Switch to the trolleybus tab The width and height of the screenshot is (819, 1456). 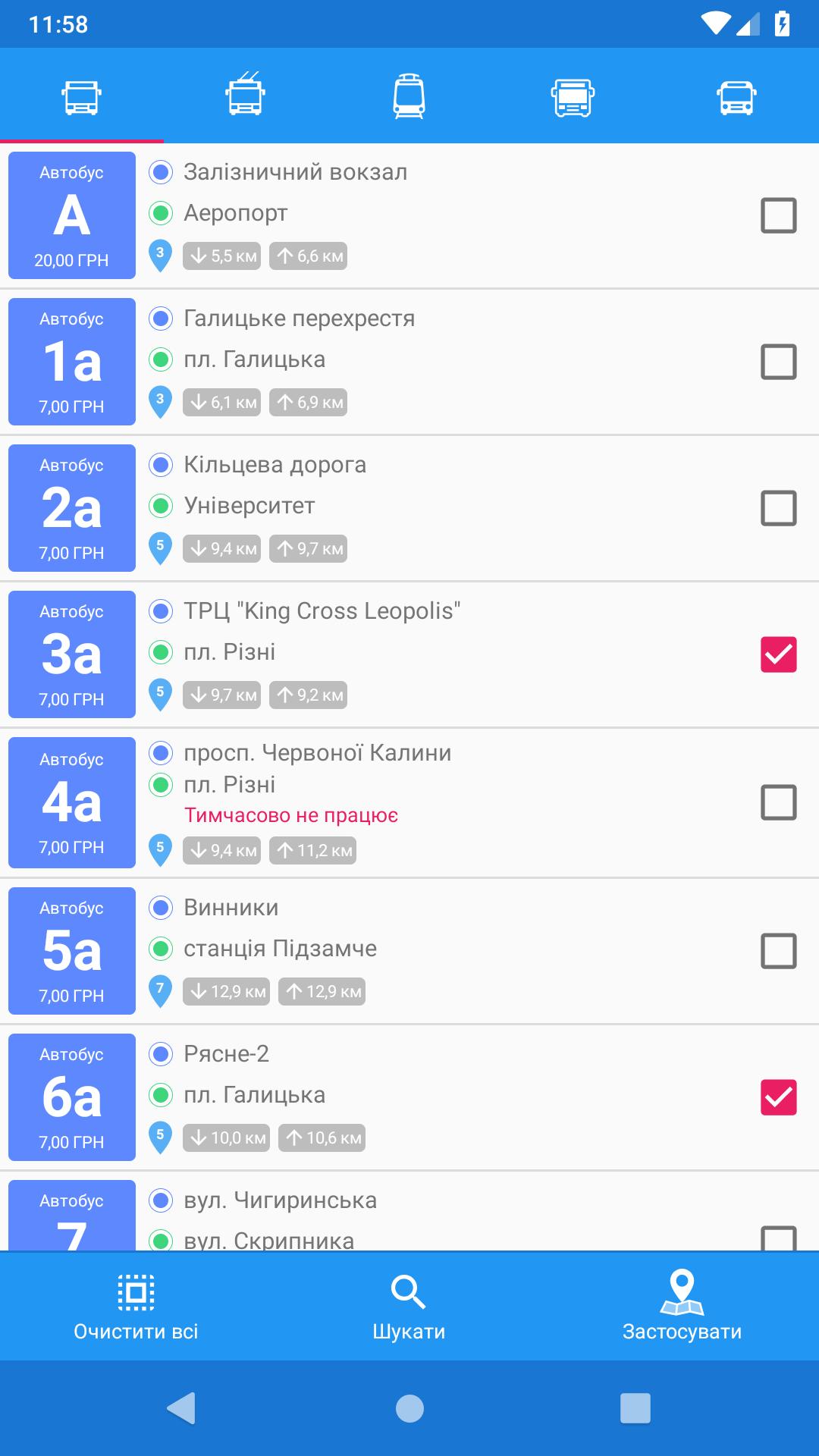(x=245, y=96)
